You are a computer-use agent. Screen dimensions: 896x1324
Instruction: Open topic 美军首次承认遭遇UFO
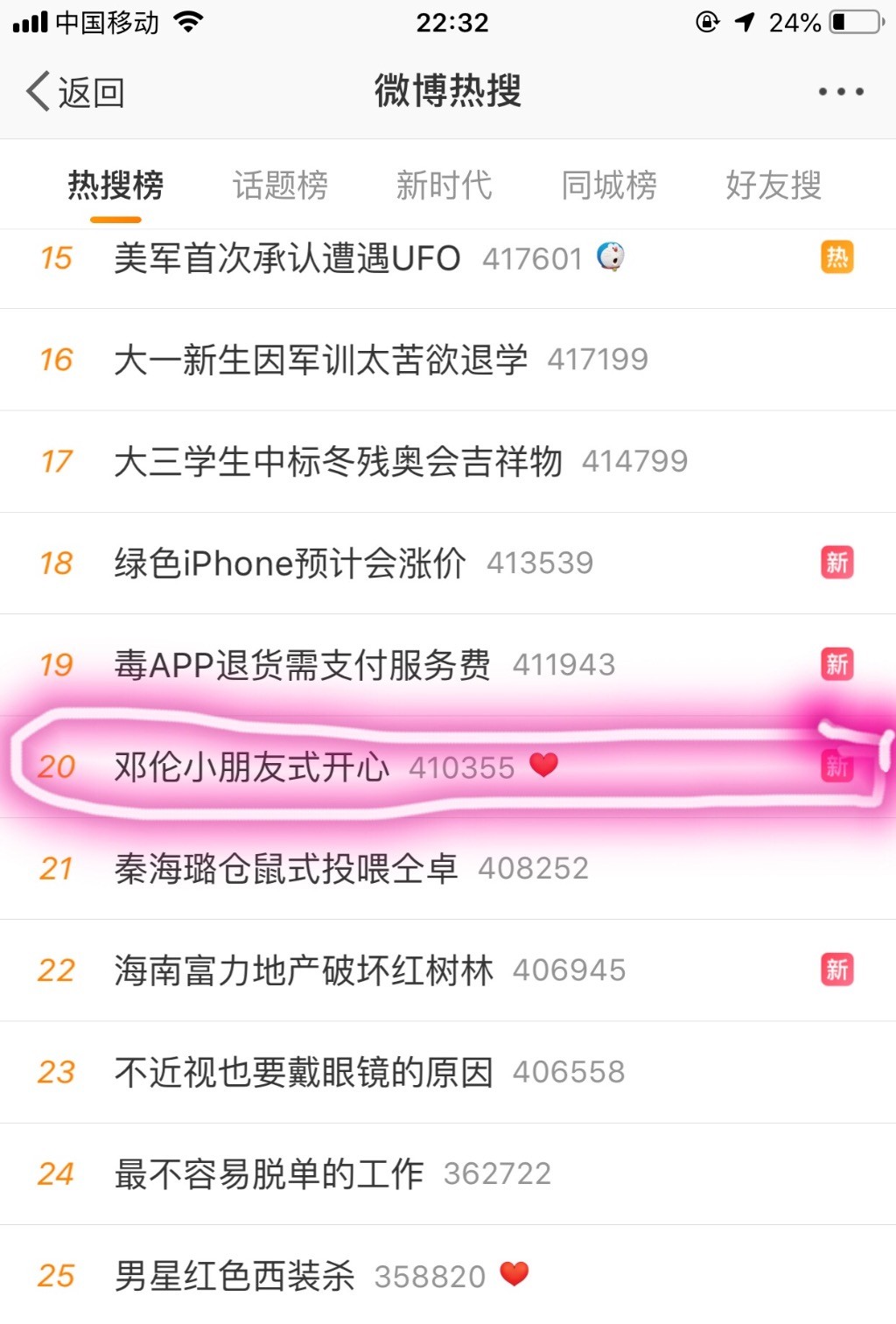pyautogui.click(x=287, y=259)
